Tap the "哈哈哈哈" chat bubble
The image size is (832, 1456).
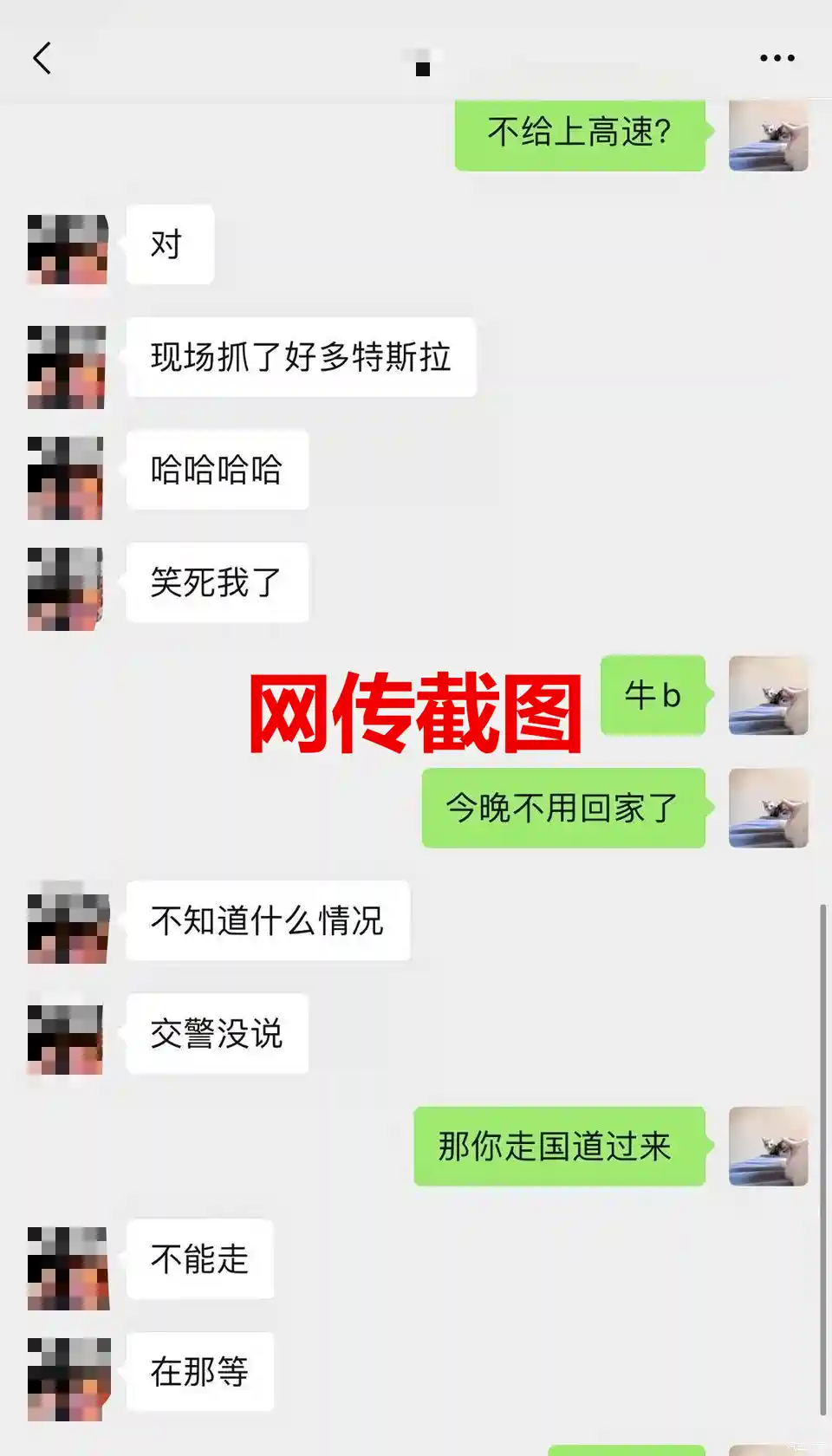pos(217,470)
